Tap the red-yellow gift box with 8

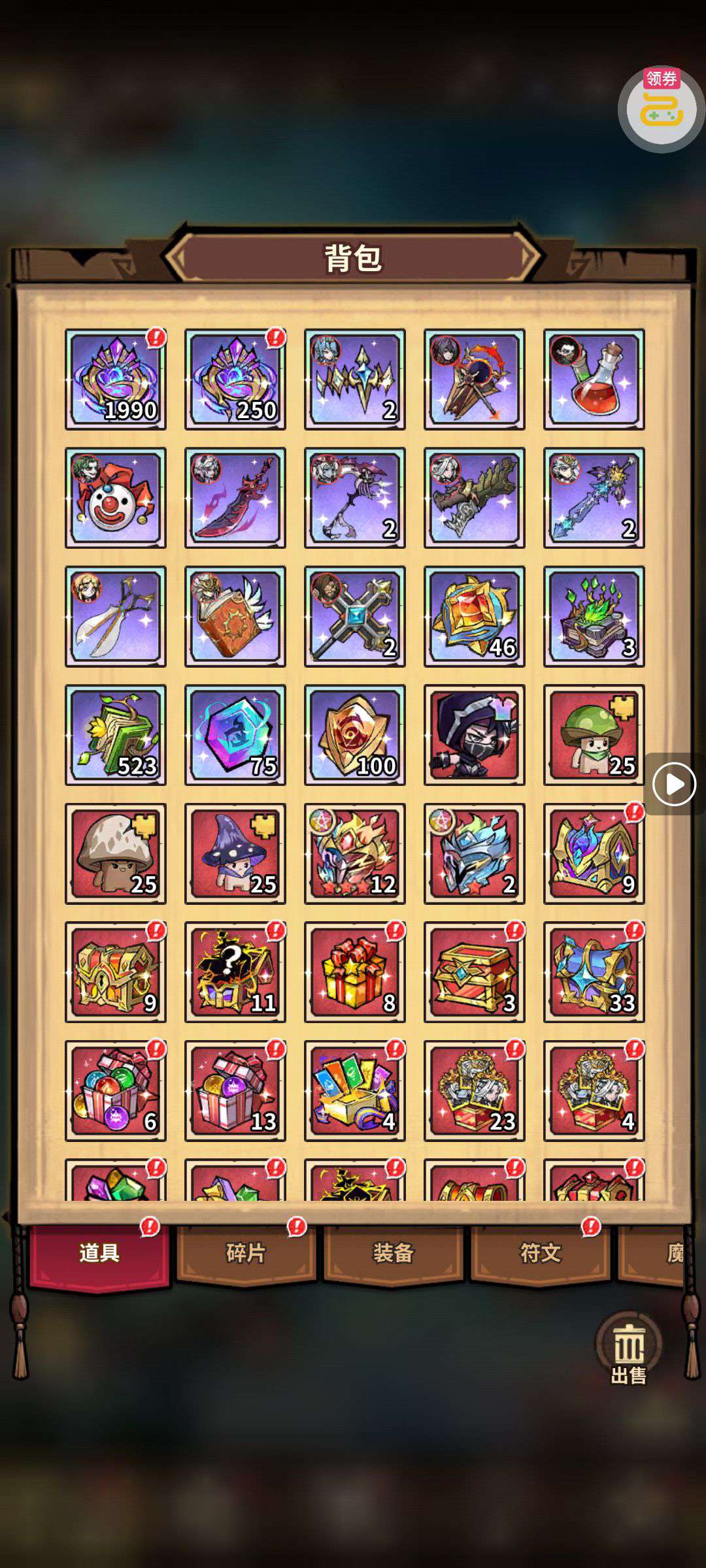[354, 972]
